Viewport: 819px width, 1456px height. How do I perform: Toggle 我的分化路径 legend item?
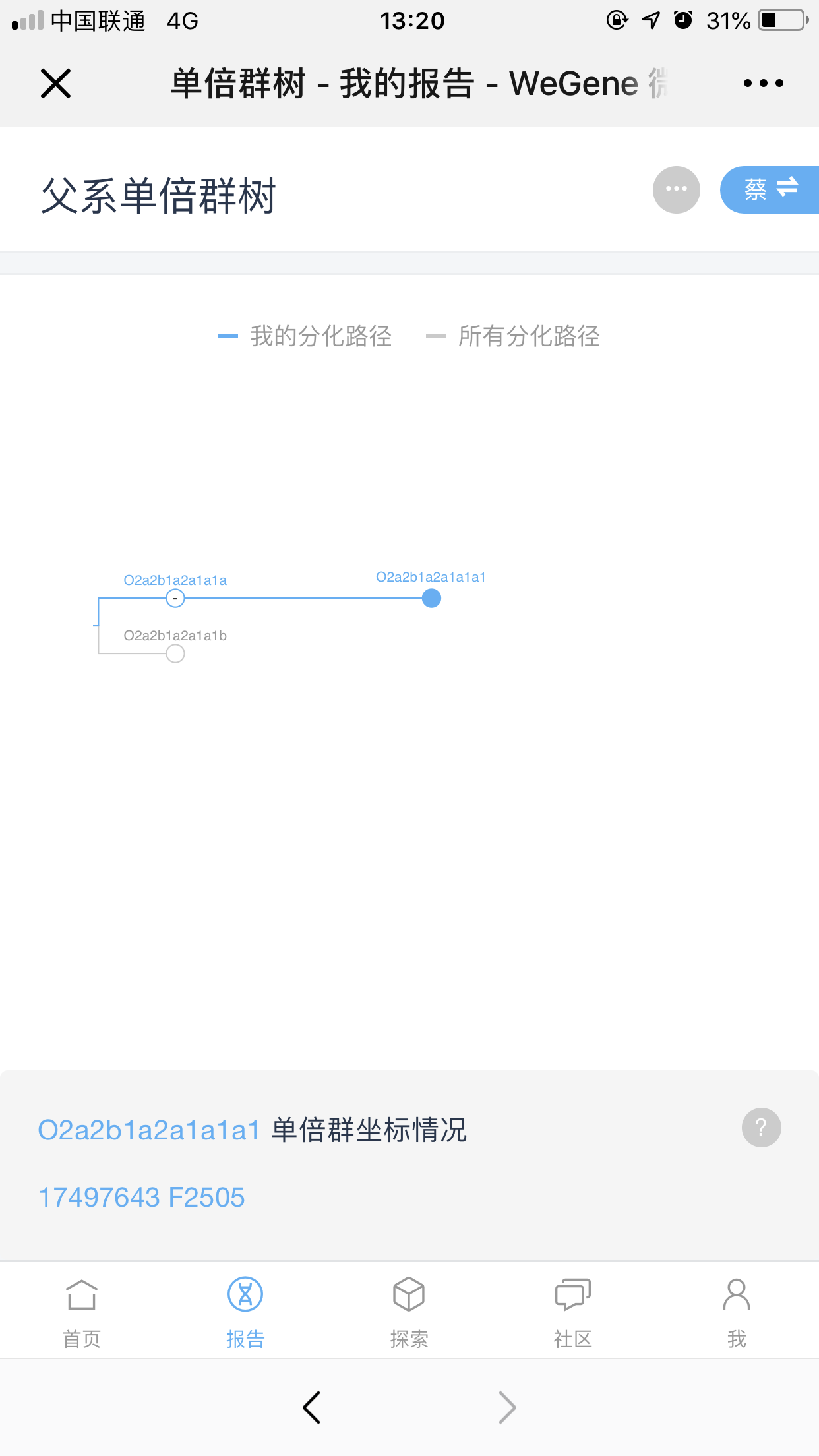tap(305, 336)
